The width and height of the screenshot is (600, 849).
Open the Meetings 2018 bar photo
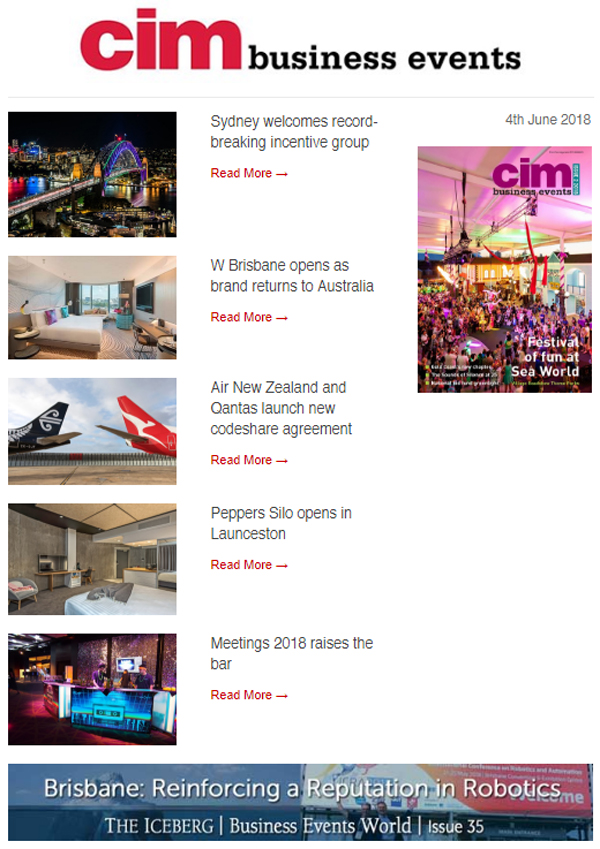point(92,689)
